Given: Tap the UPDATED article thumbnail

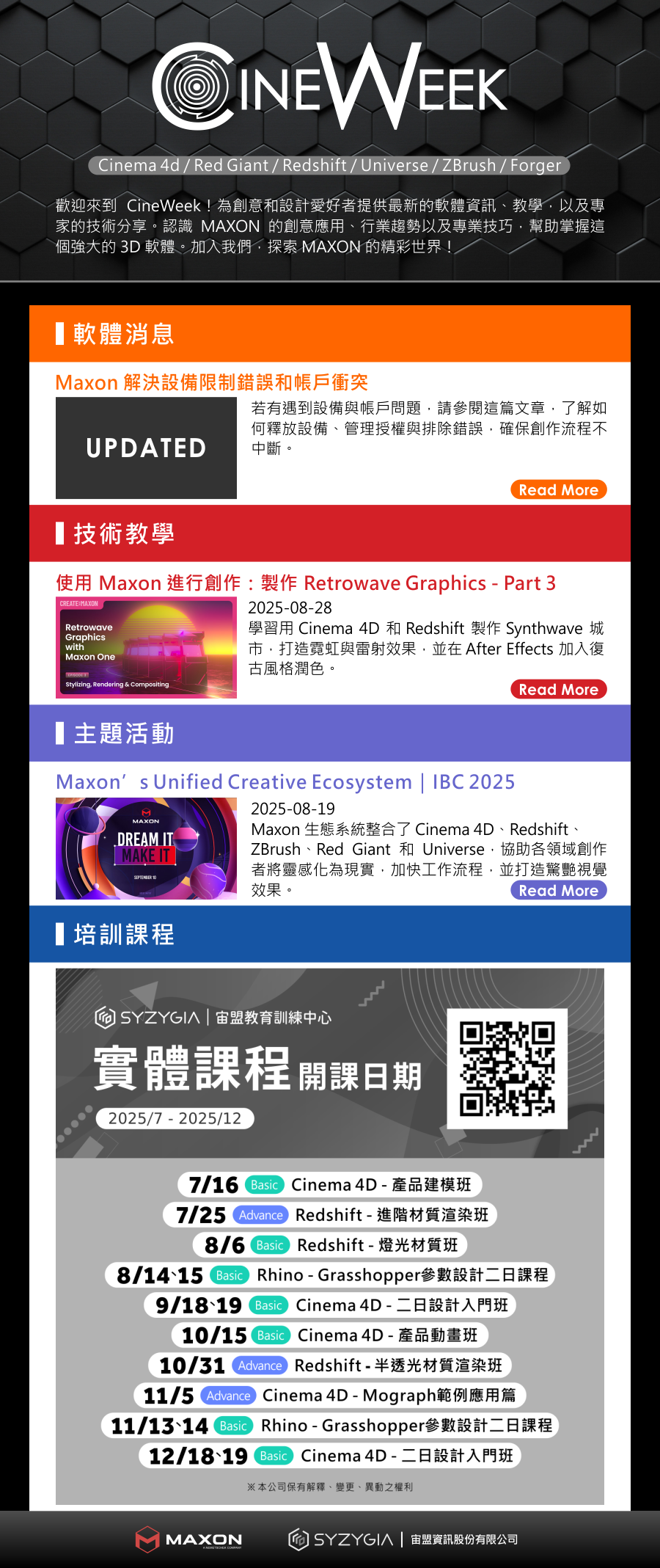Looking at the screenshot, I should (x=146, y=448).
